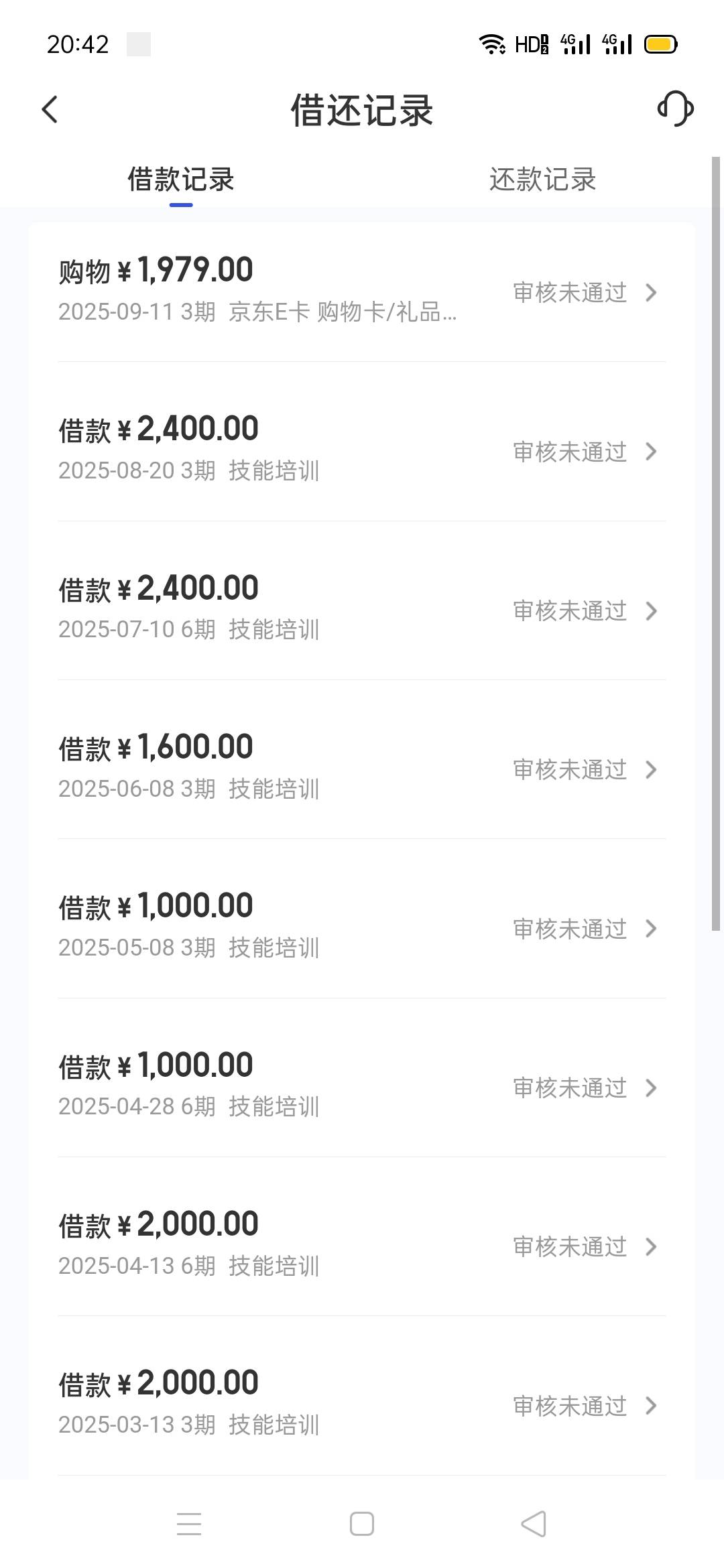Open the ¥1,600.00 loan record

(x=362, y=768)
